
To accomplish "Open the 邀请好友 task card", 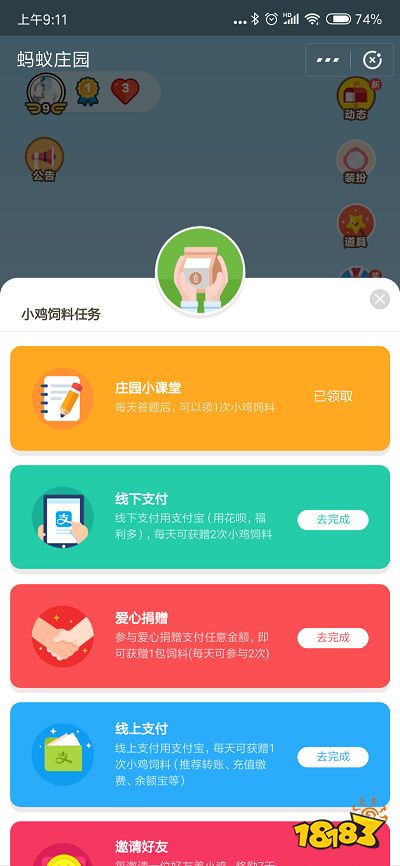I will (x=200, y=843).
